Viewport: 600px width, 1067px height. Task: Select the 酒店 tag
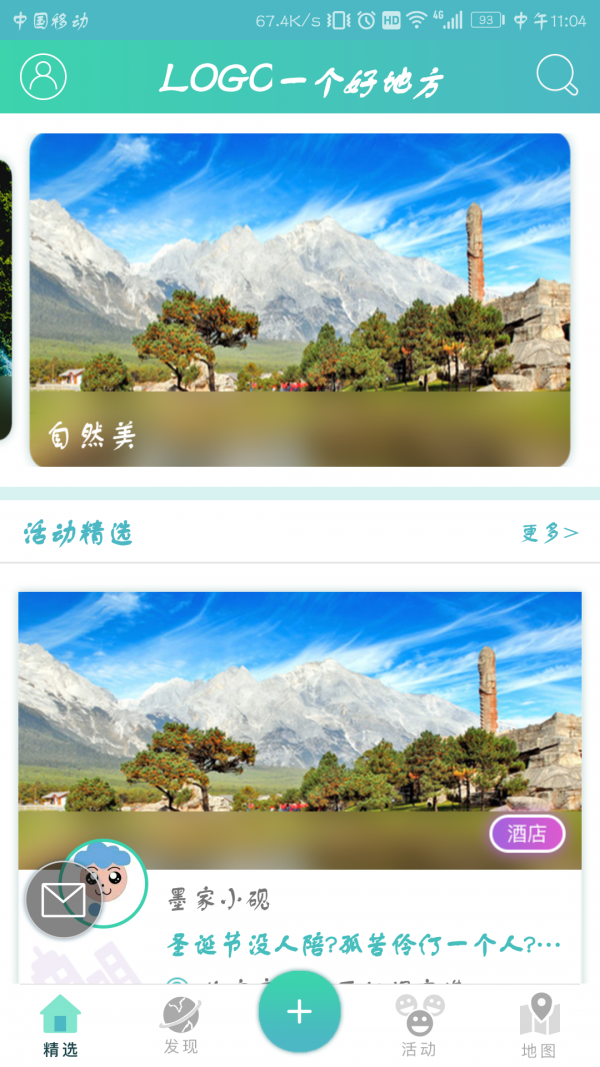tap(527, 834)
